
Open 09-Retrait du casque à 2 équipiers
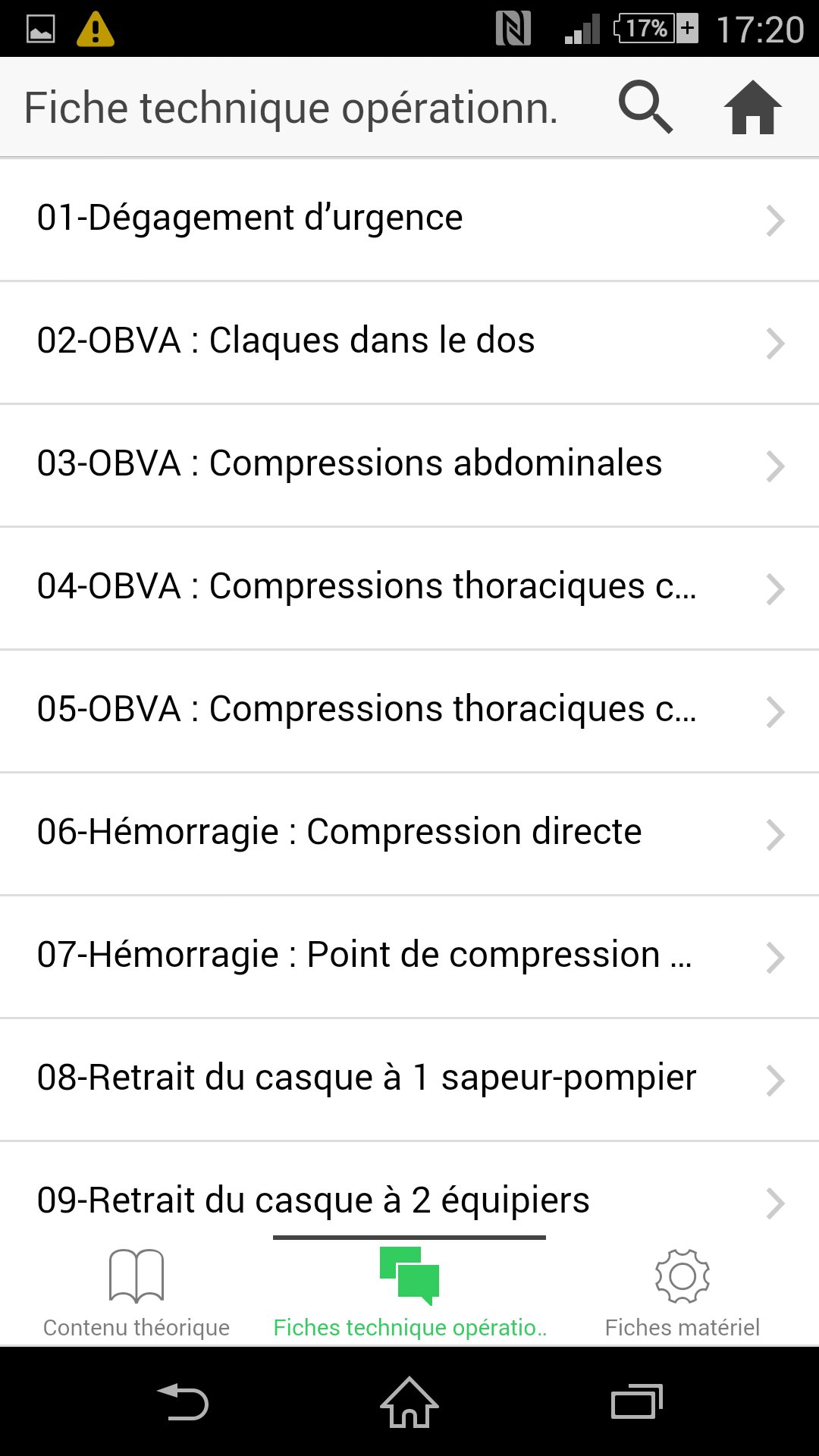coord(409,1198)
